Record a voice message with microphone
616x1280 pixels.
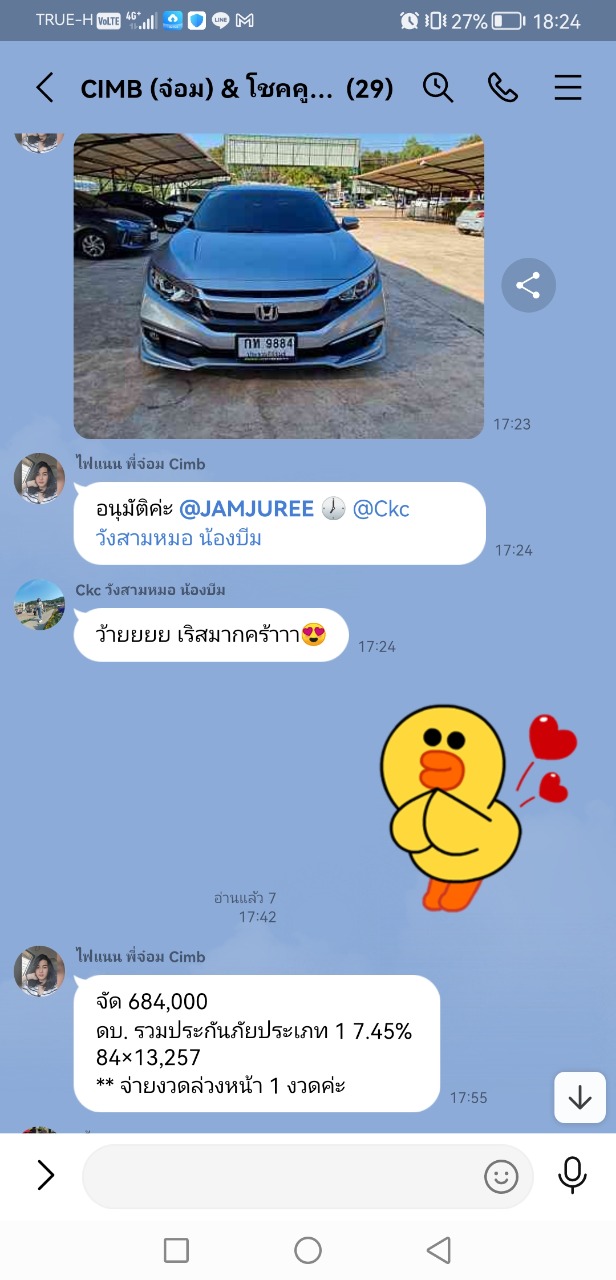pyautogui.click(x=572, y=1175)
